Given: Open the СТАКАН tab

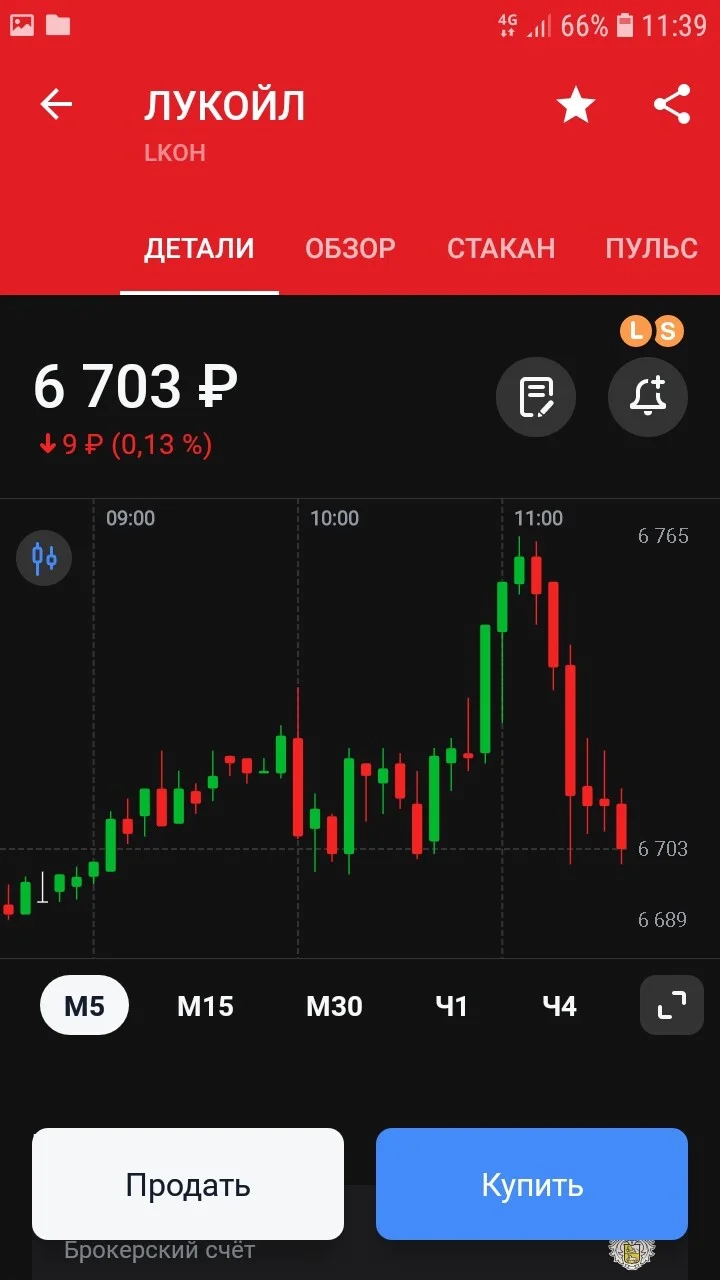Looking at the screenshot, I should pyautogui.click(x=501, y=248).
